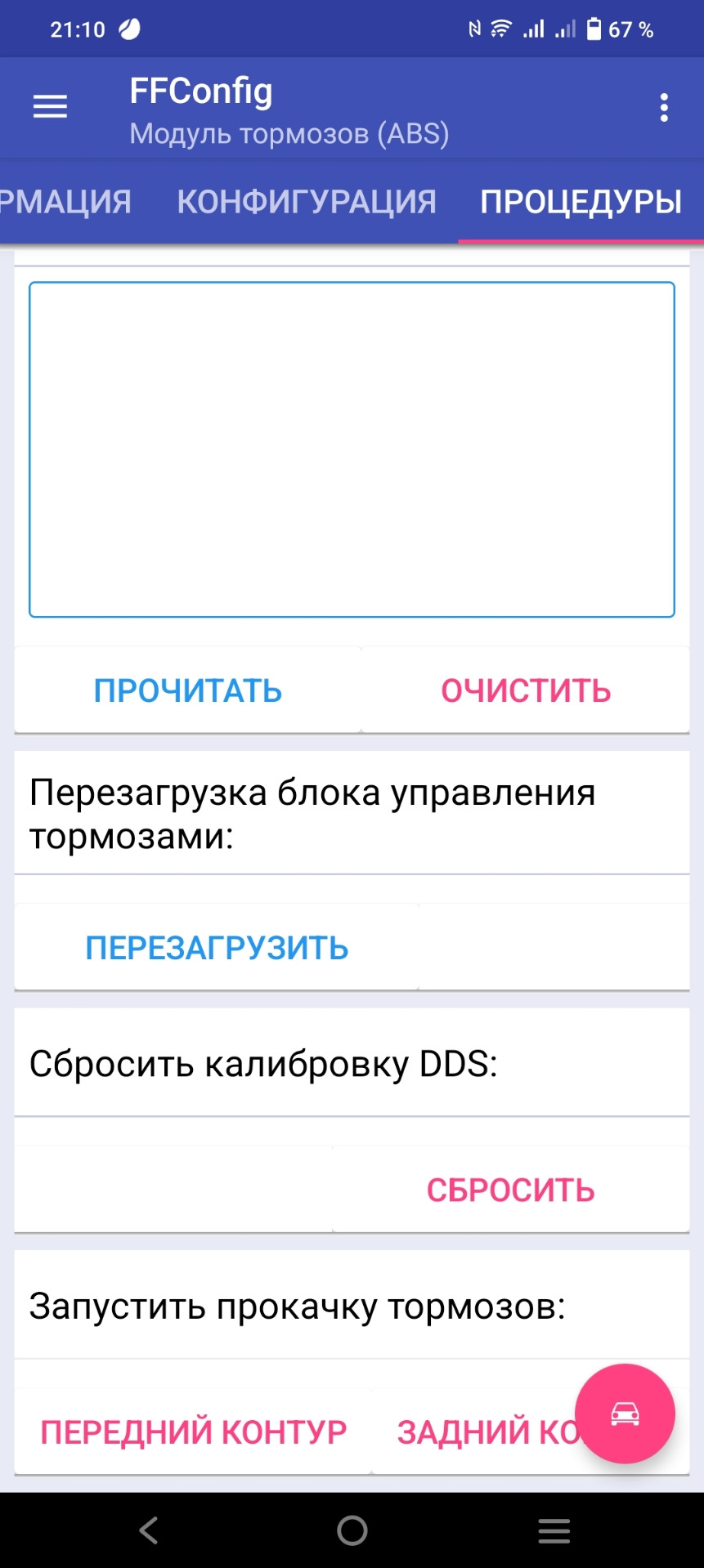Switch to the КОНФИГУРАЦИЯ tab
The width and height of the screenshot is (704, 1568).
(x=307, y=202)
